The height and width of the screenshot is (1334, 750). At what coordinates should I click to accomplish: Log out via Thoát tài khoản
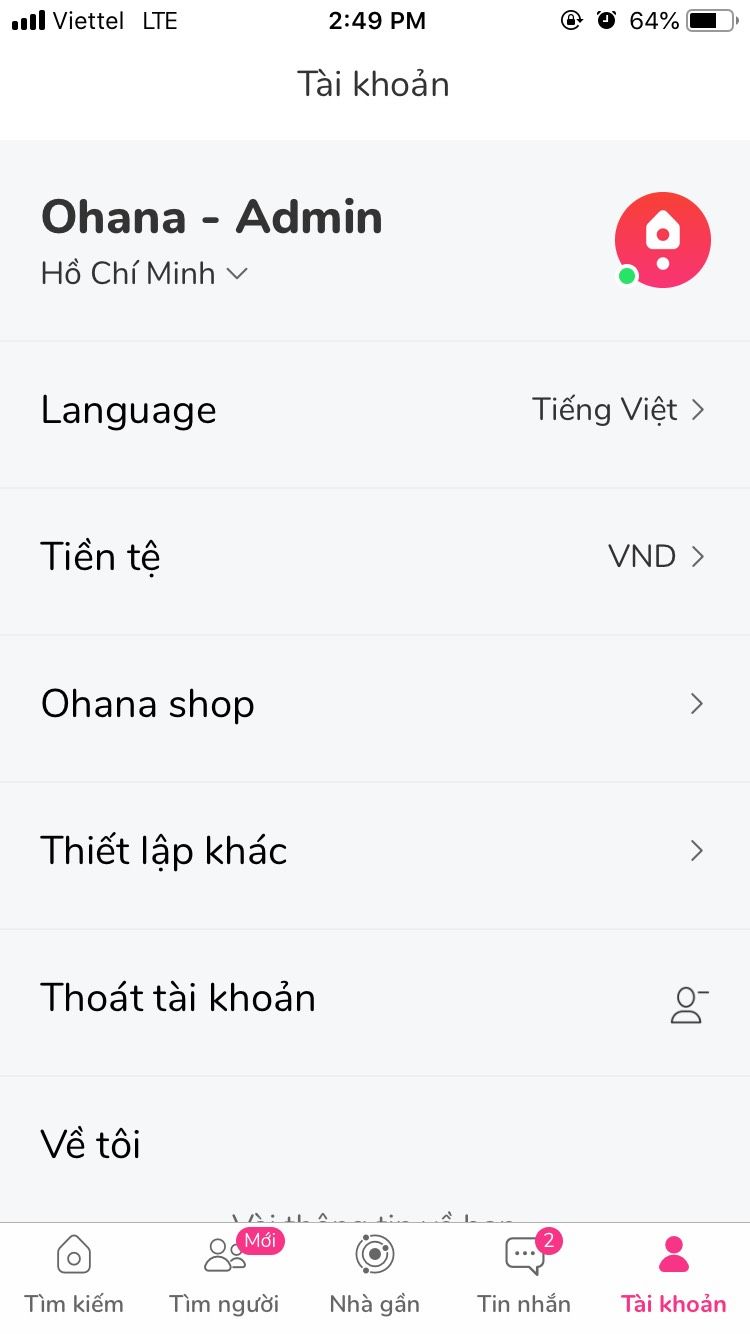click(x=374, y=999)
